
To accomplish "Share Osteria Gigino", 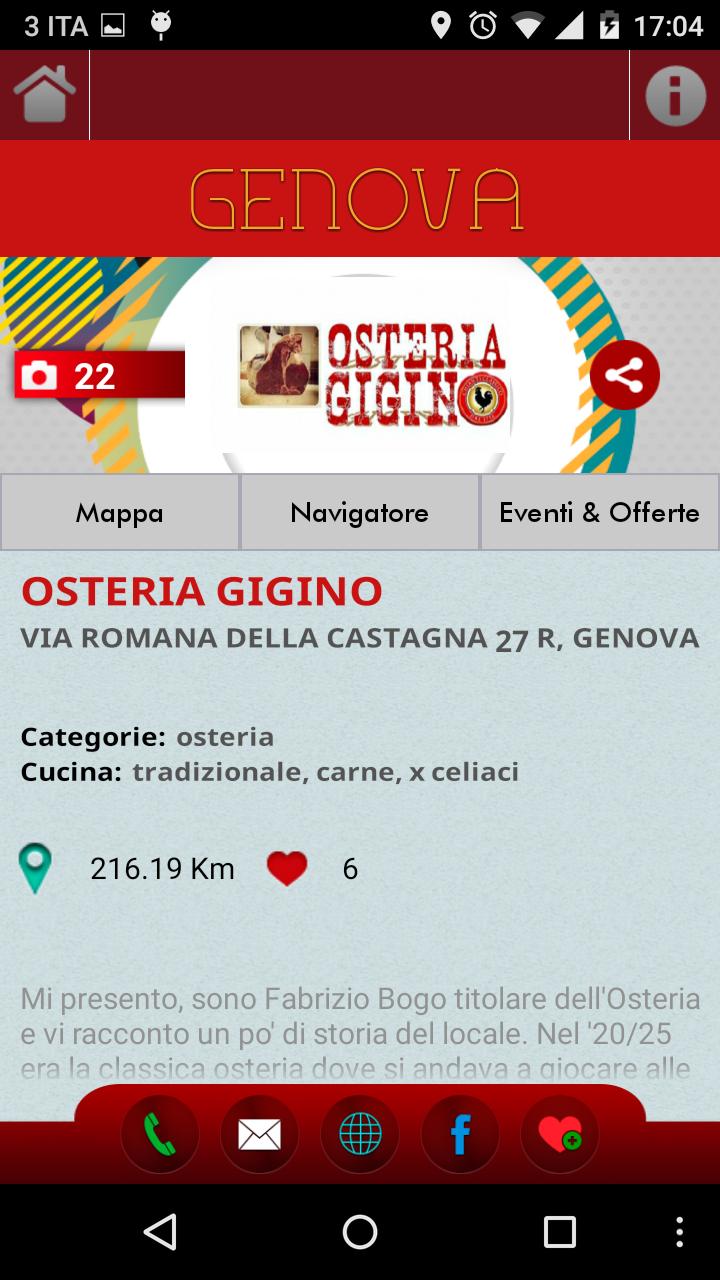I will click(625, 376).
